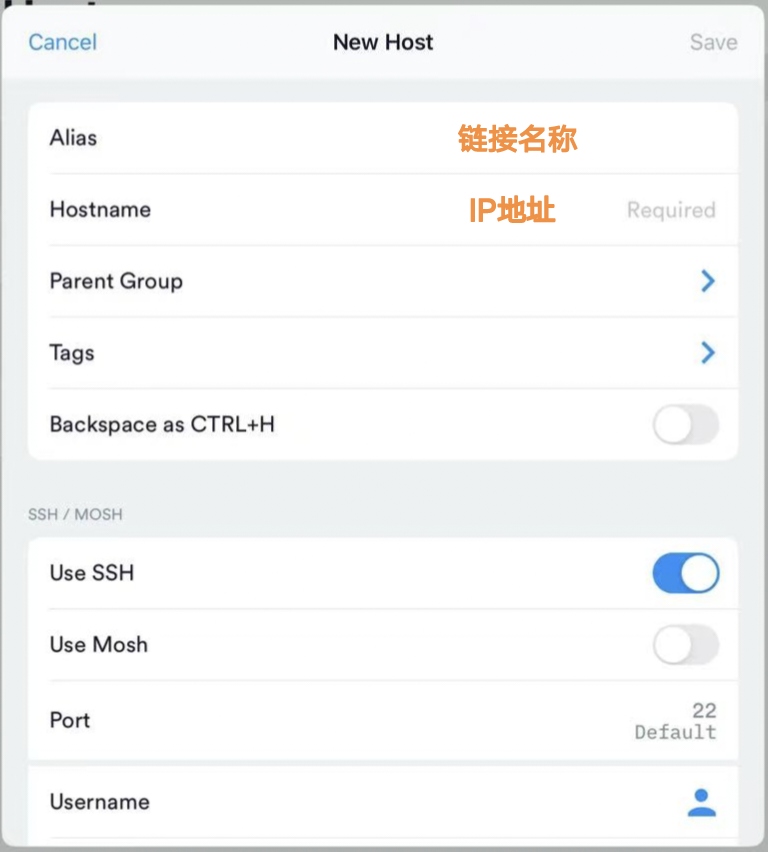Save the new host
Screen dimensions: 768x852
coord(713,42)
